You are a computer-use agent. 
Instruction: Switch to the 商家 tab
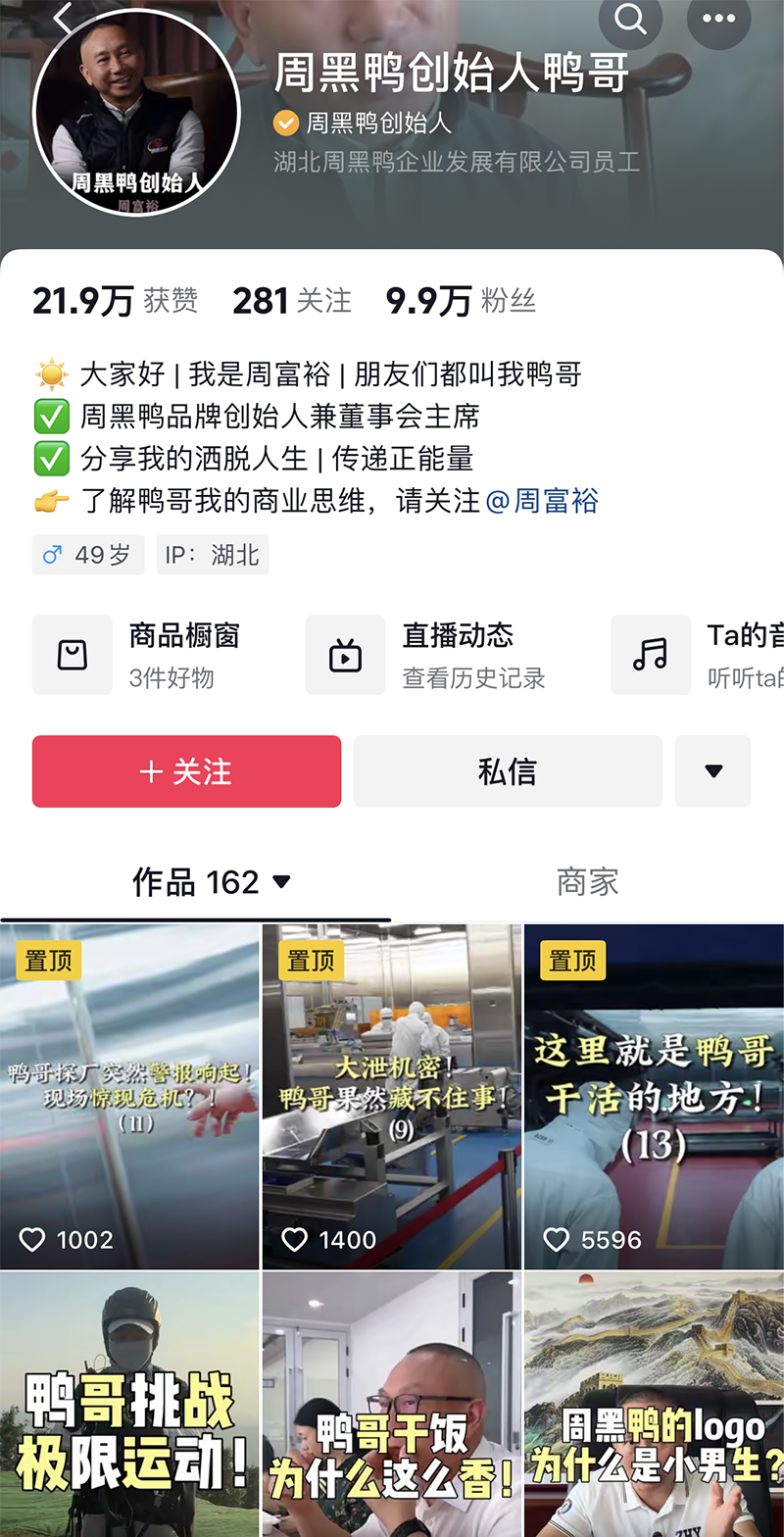pos(587,882)
